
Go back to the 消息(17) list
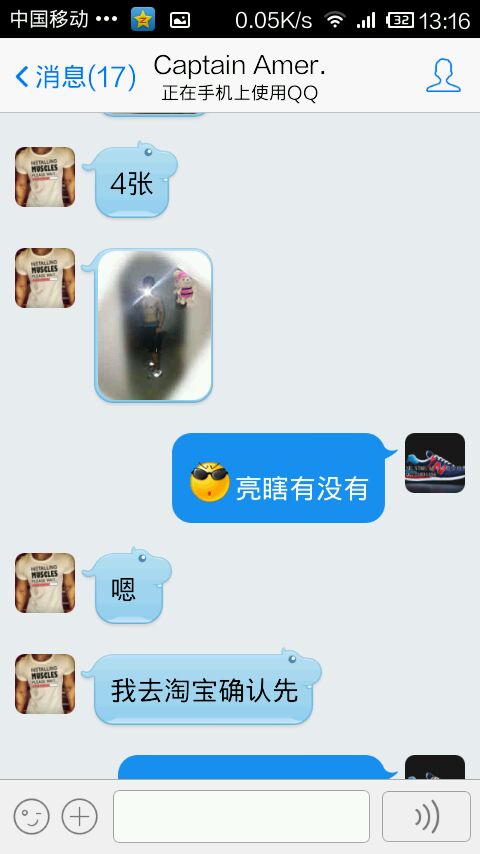76,77
